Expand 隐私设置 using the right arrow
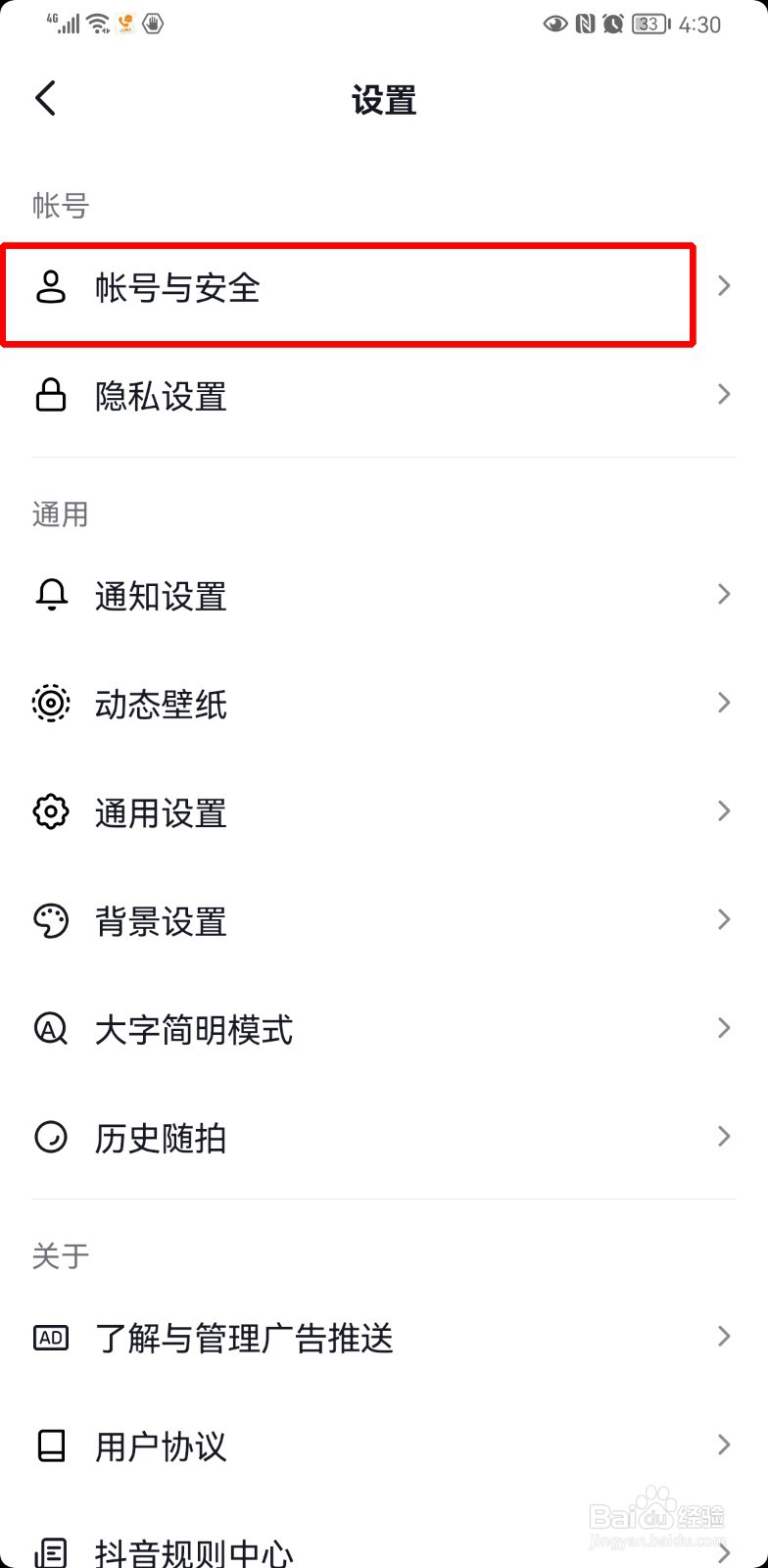This screenshot has width=768, height=1568. tap(724, 394)
